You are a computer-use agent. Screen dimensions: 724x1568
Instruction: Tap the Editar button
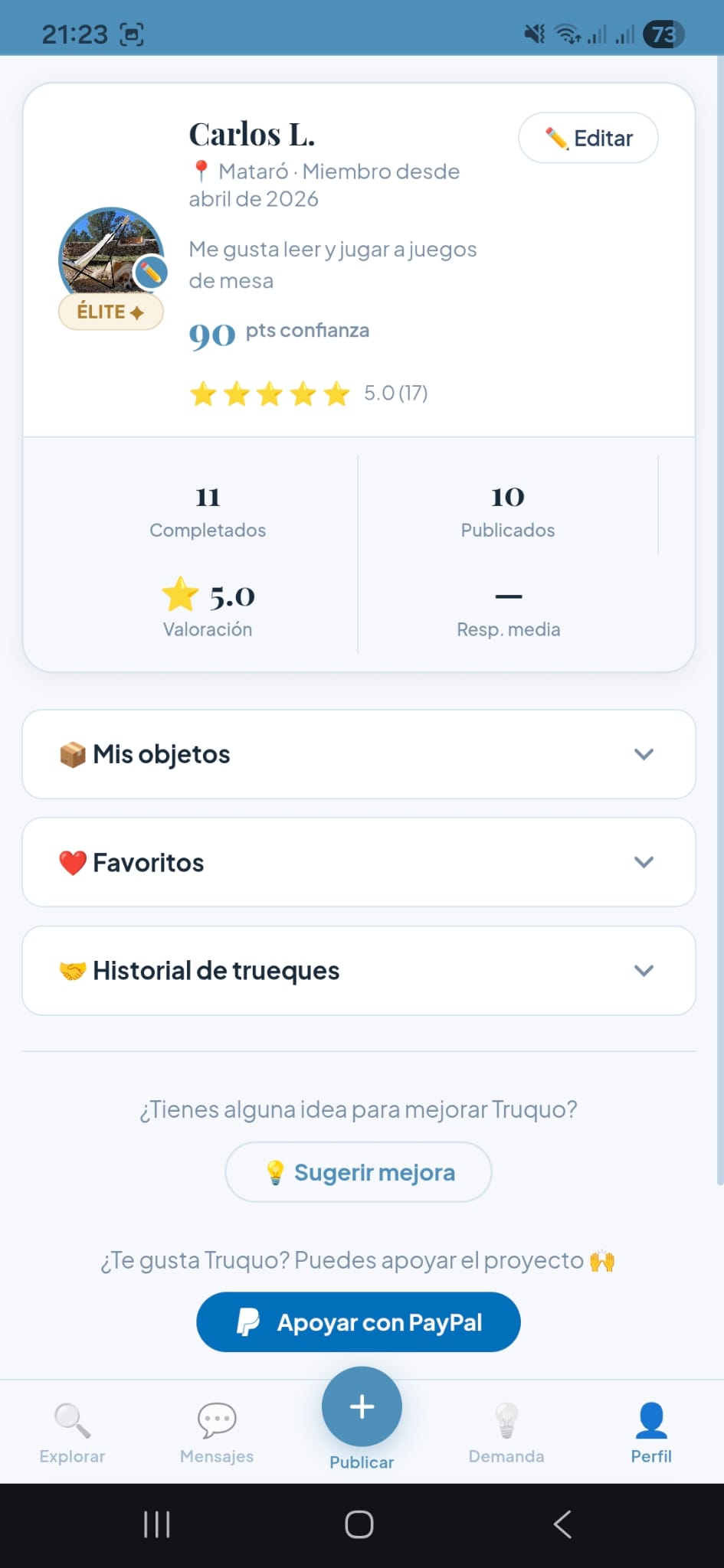pyautogui.click(x=588, y=138)
